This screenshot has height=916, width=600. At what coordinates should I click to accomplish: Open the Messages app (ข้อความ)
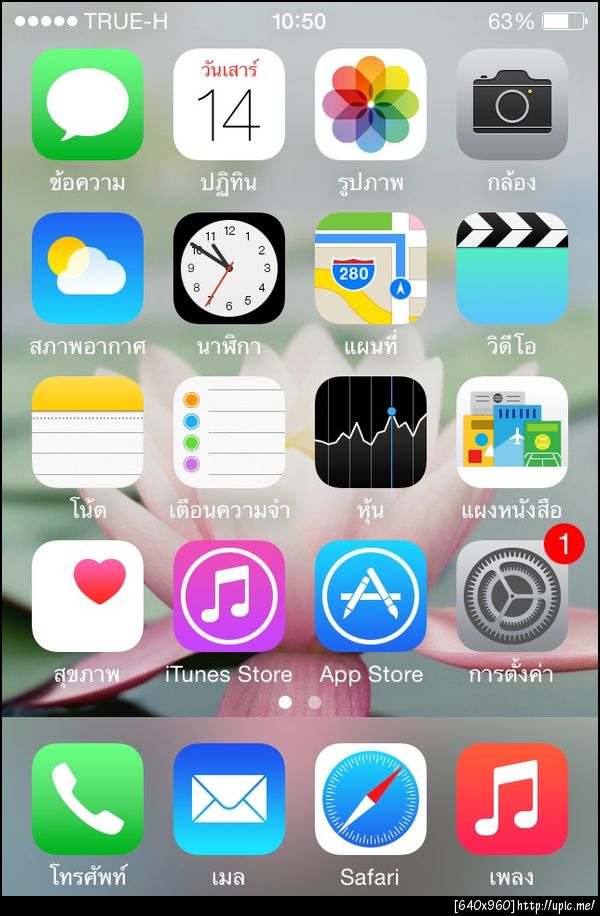coord(88,104)
